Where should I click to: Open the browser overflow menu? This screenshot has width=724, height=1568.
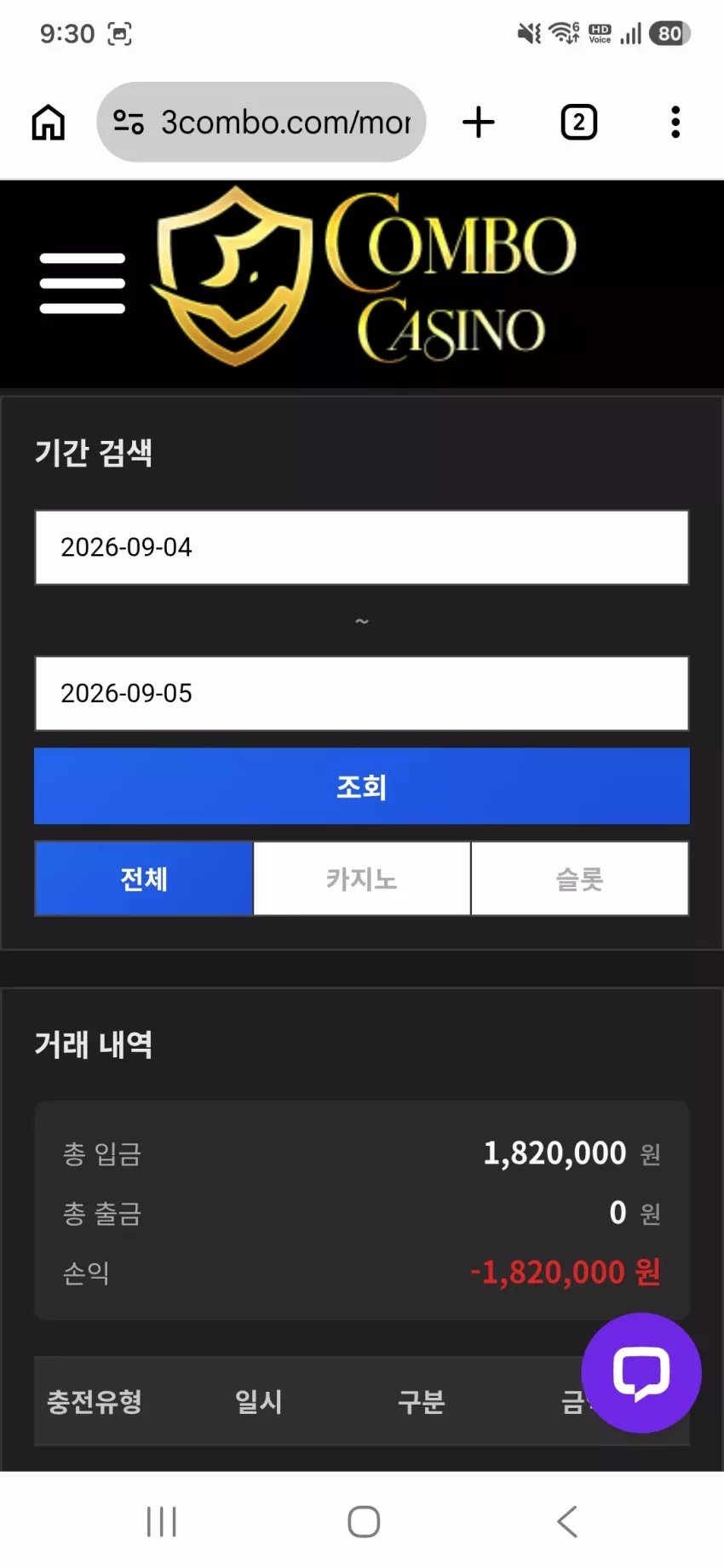pos(675,122)
